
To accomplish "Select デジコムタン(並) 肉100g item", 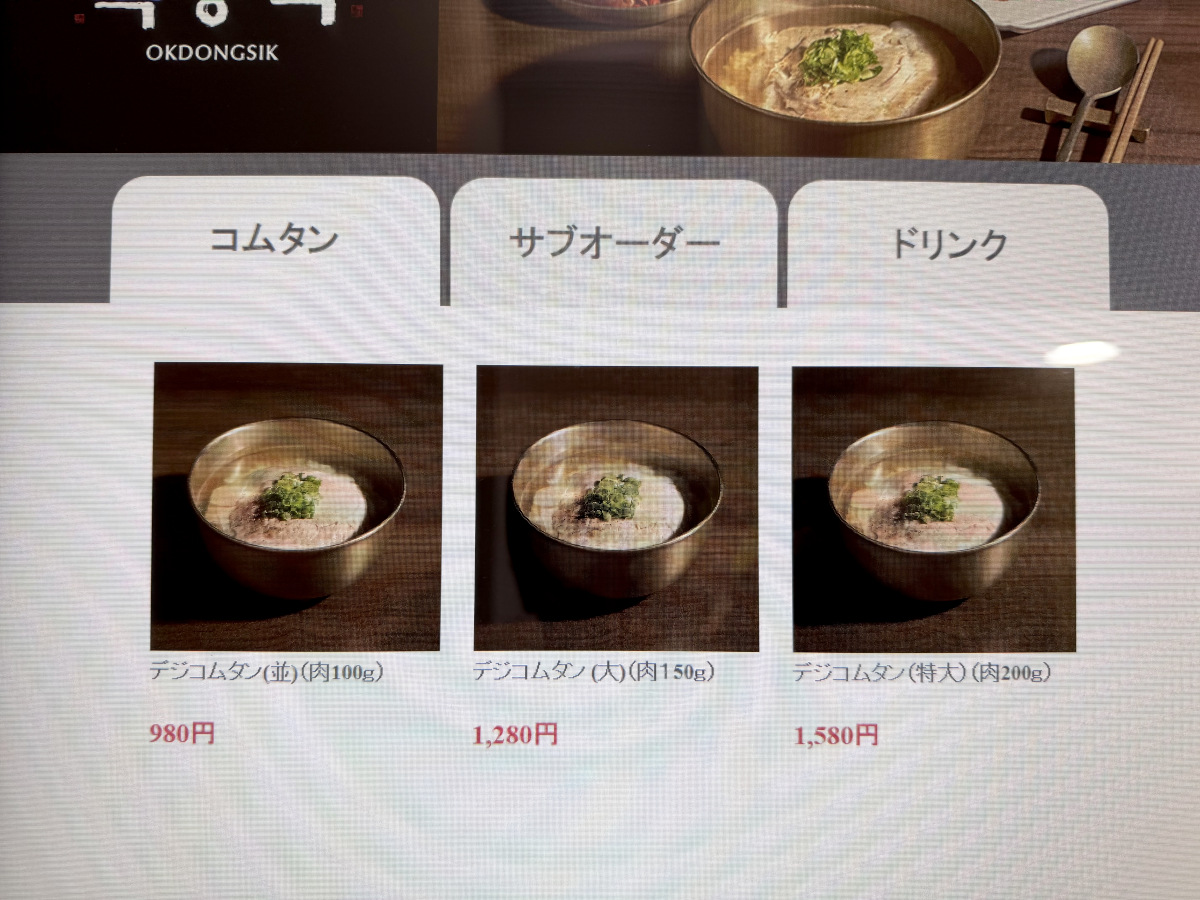I will [296, 507].
